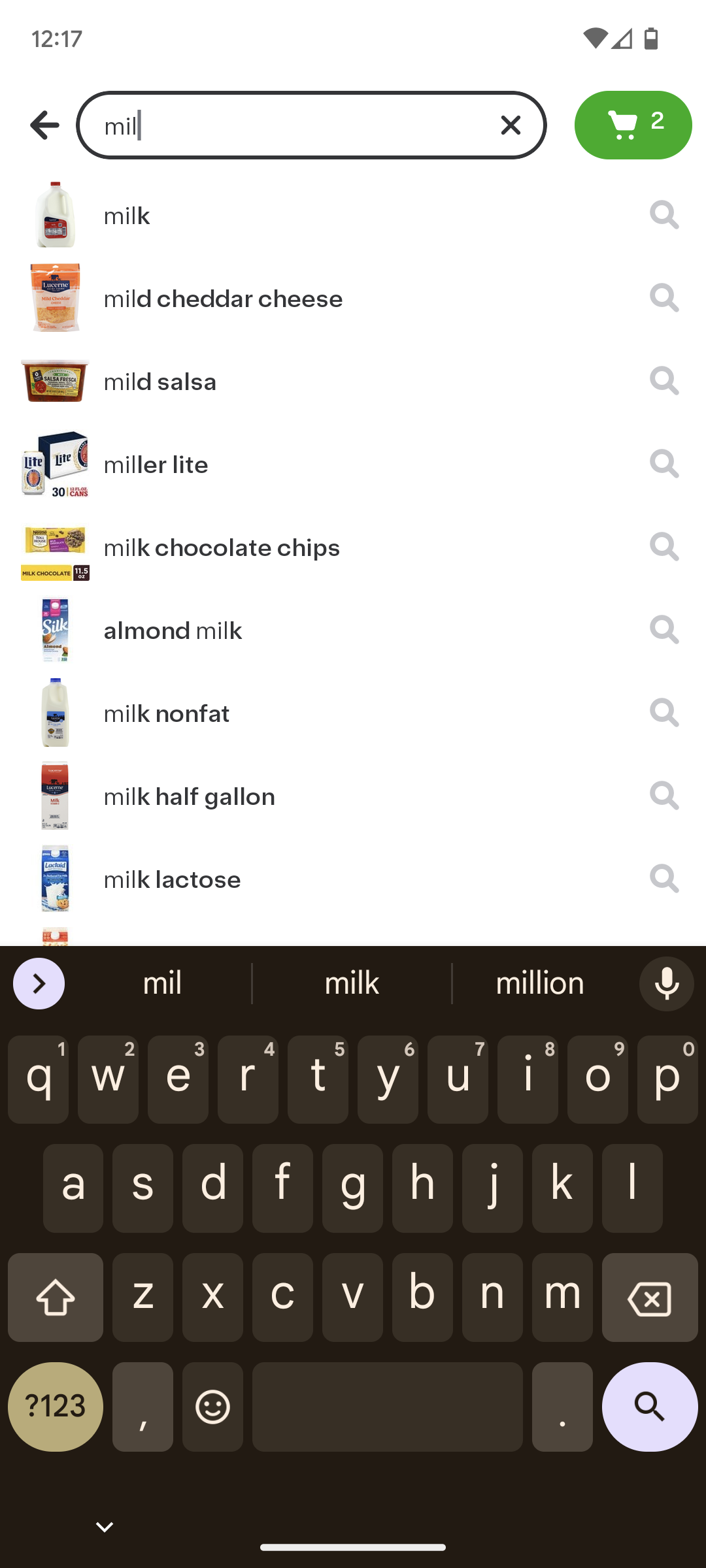The height and width of the screenshot is (1568, 706).
Task: Choose 'mild cheddar cheese' suggestion
Action: (223, 299)
